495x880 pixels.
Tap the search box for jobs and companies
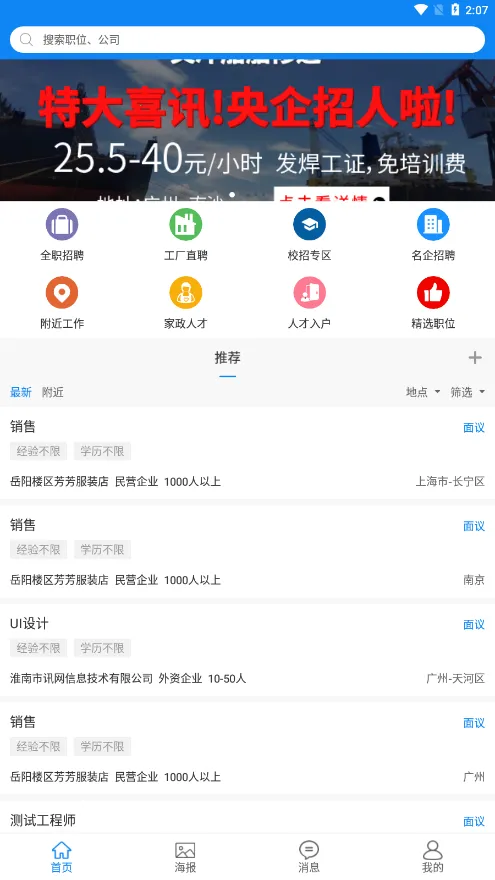(248, 40)
